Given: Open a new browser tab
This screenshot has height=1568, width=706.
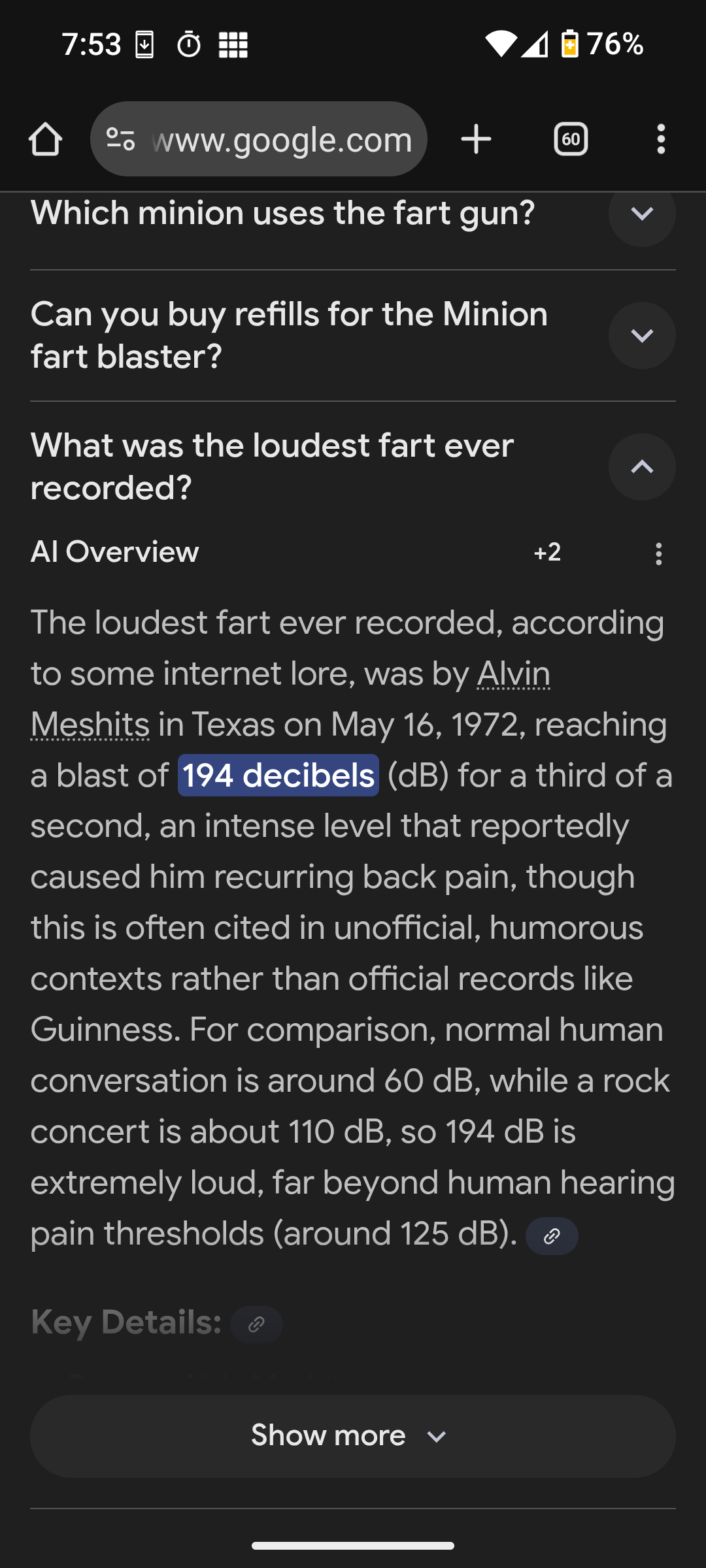Looking at the screenshot, I should click(x=476, y=139).
